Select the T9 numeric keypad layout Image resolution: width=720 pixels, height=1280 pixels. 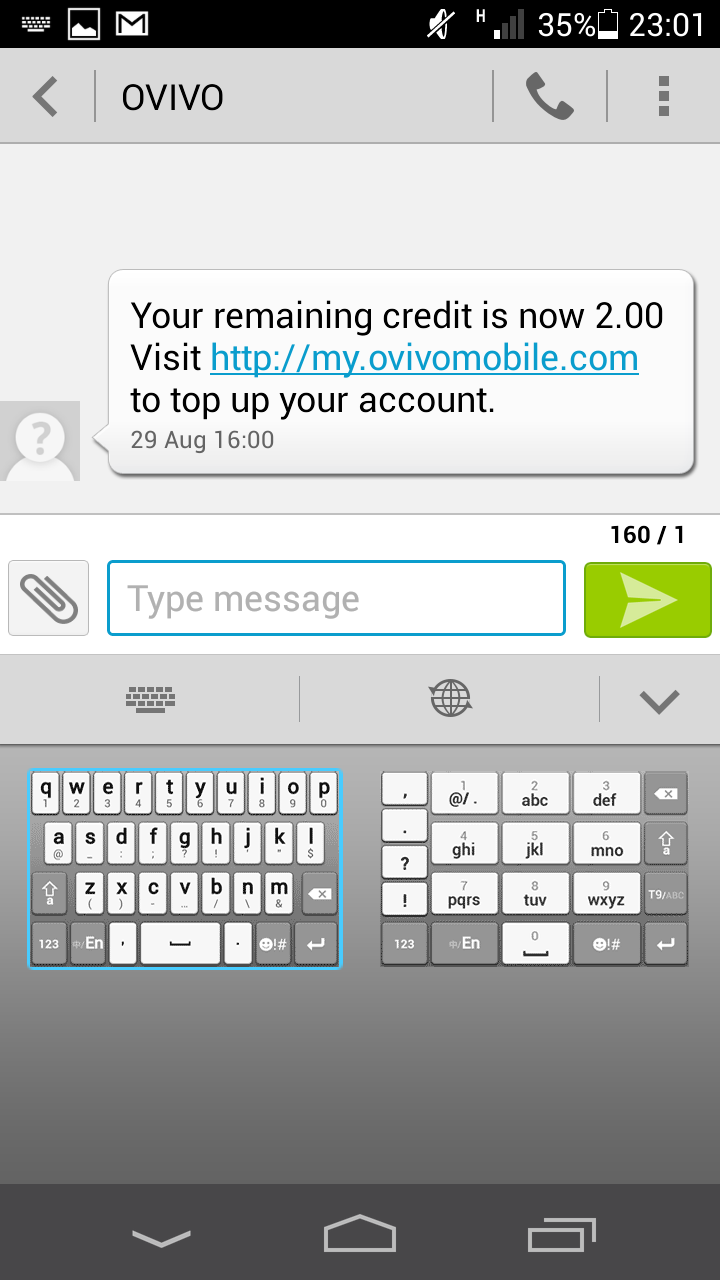click(x=534, y=868)
